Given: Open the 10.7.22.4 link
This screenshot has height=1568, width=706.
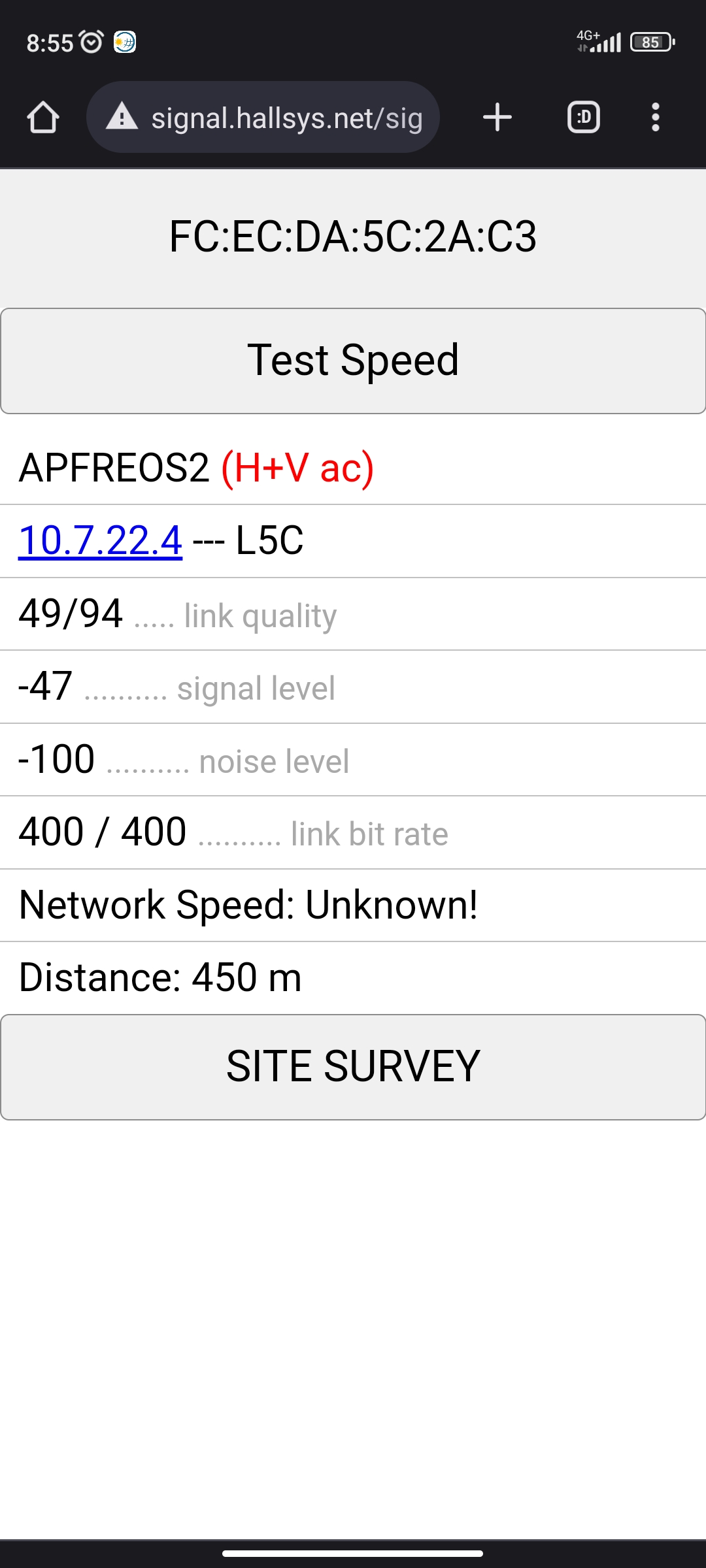Looking at the screenshot, I should (x=100, y=541).
